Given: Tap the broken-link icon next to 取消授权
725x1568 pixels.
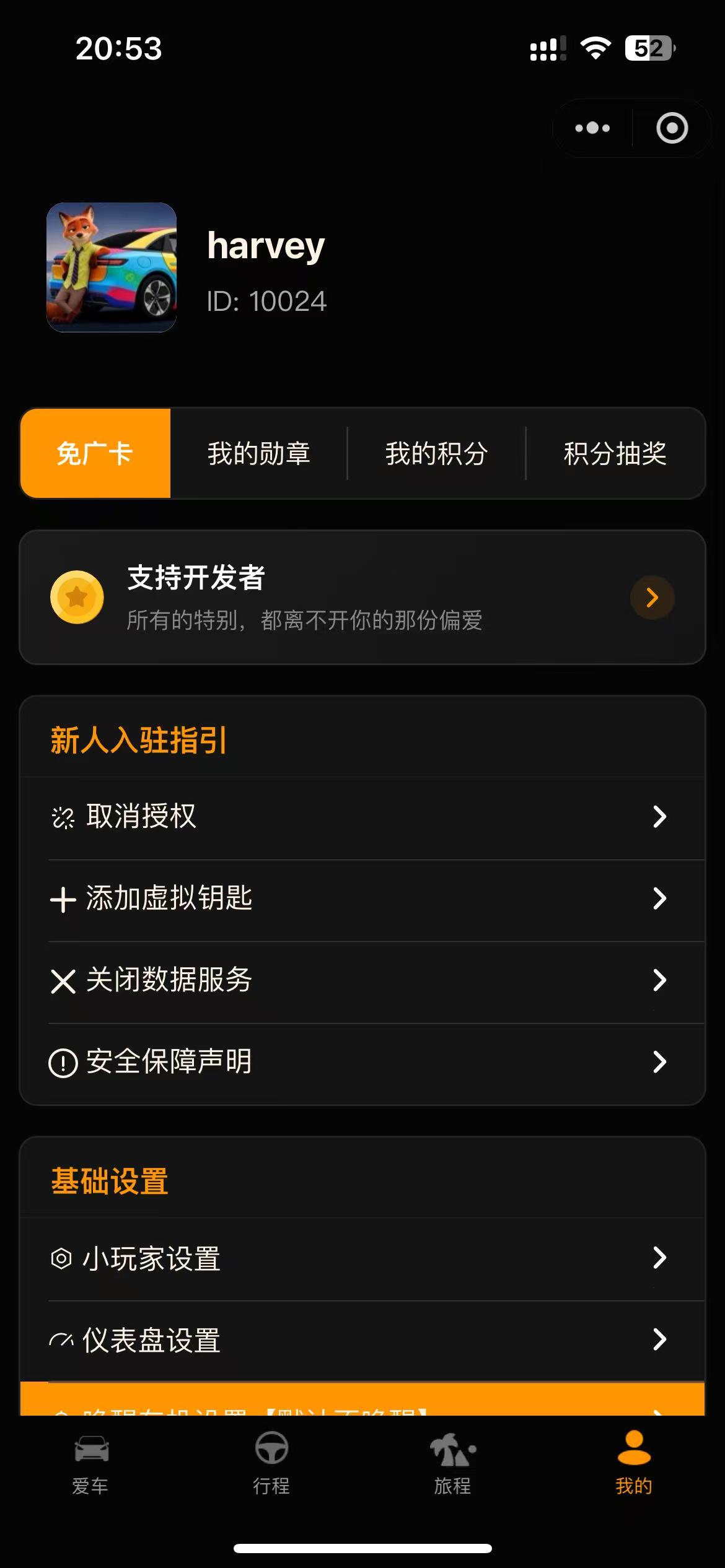Looking at the screenshot, I should (x=64, y=817).
